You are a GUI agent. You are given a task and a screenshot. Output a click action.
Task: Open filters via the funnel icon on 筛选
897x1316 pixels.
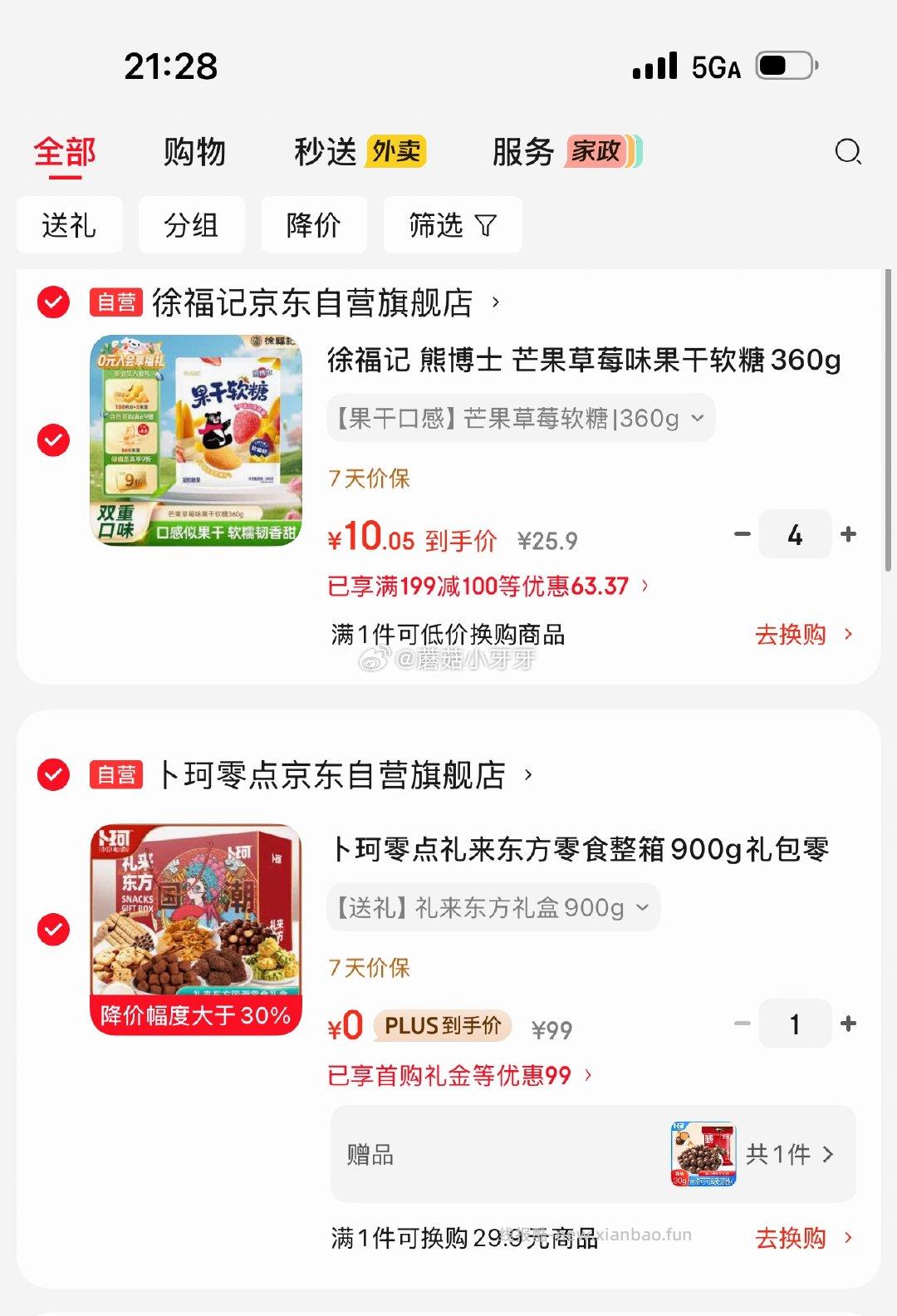(x=487, y=225)
